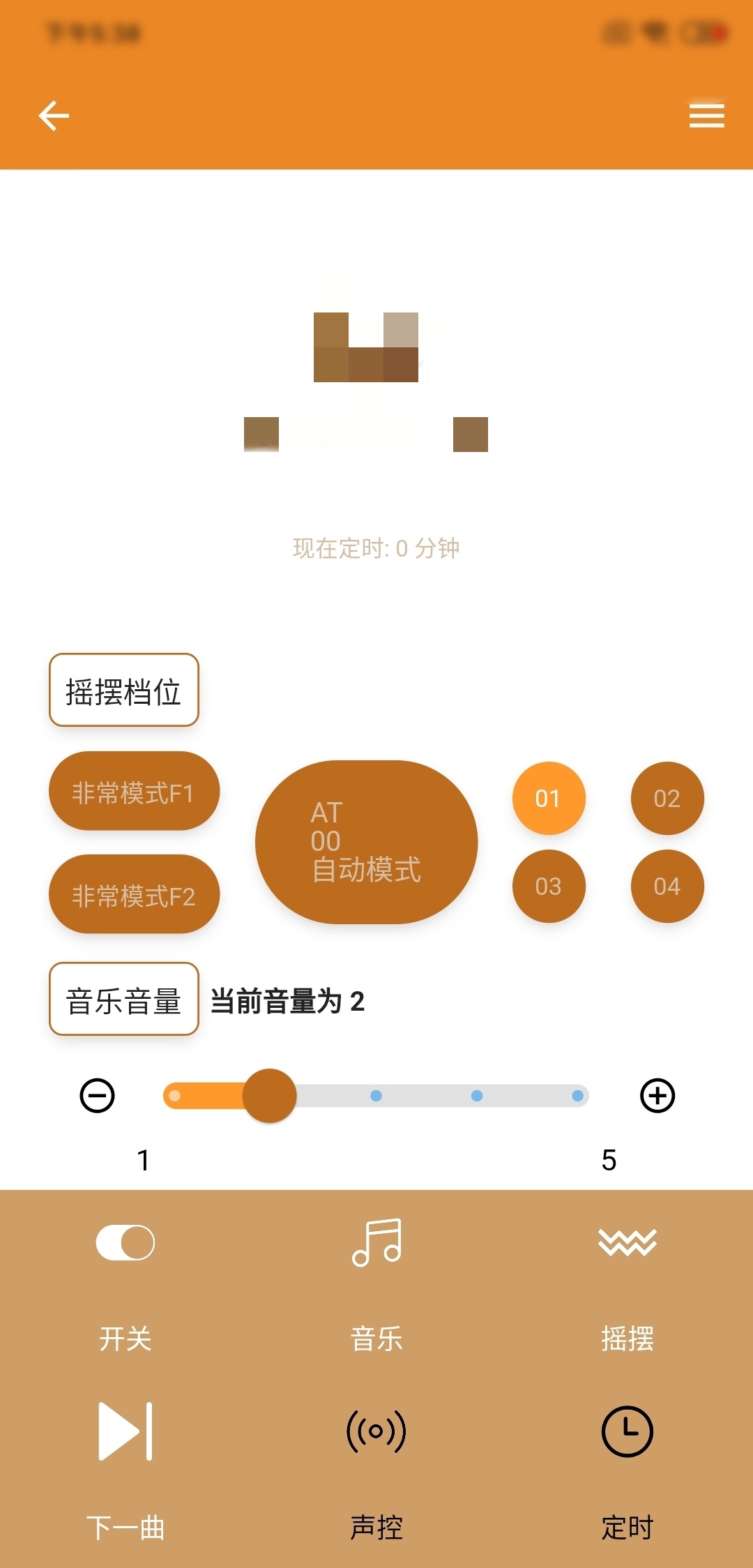753x1568 pixels.
Task: Enable 声控 voice control
Action: pos(376,1431)
